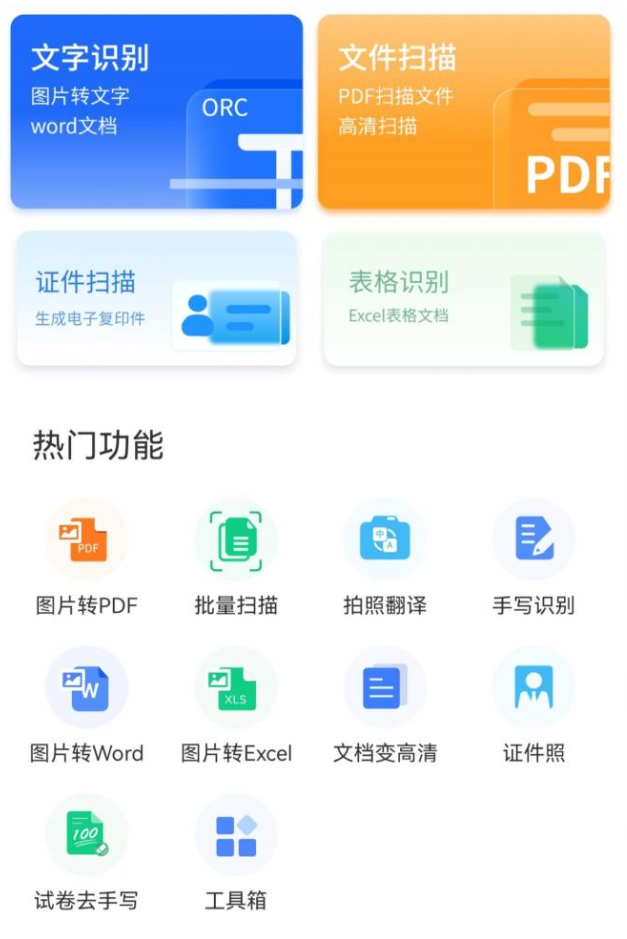627x939 pixels.
Task: Open the 表格识别 Excel table card
Action: [x=464, y=298]
